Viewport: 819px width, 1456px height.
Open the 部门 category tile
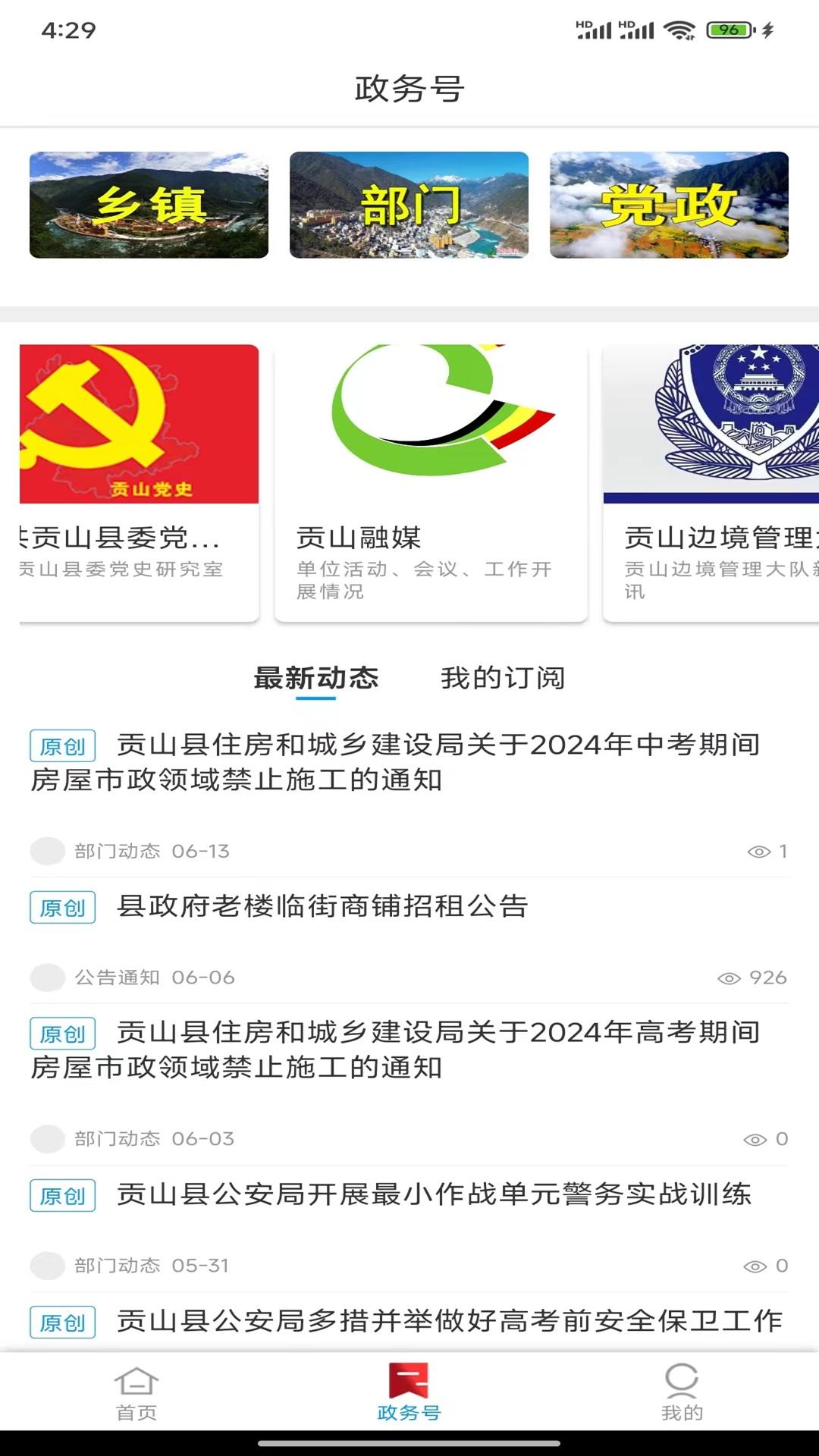click(409, 205)
